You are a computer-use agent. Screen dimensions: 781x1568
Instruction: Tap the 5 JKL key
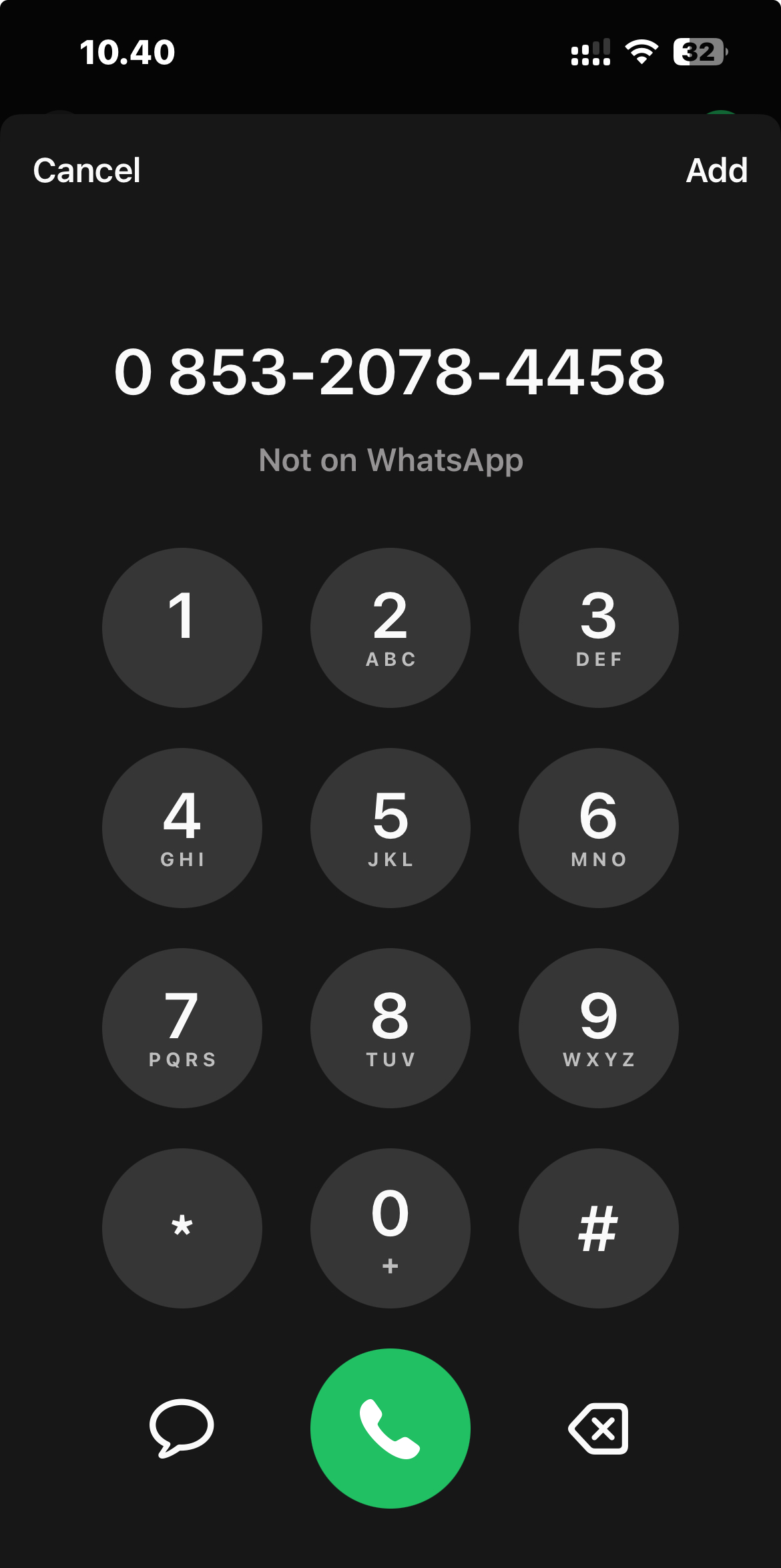[x=390, y=828]
